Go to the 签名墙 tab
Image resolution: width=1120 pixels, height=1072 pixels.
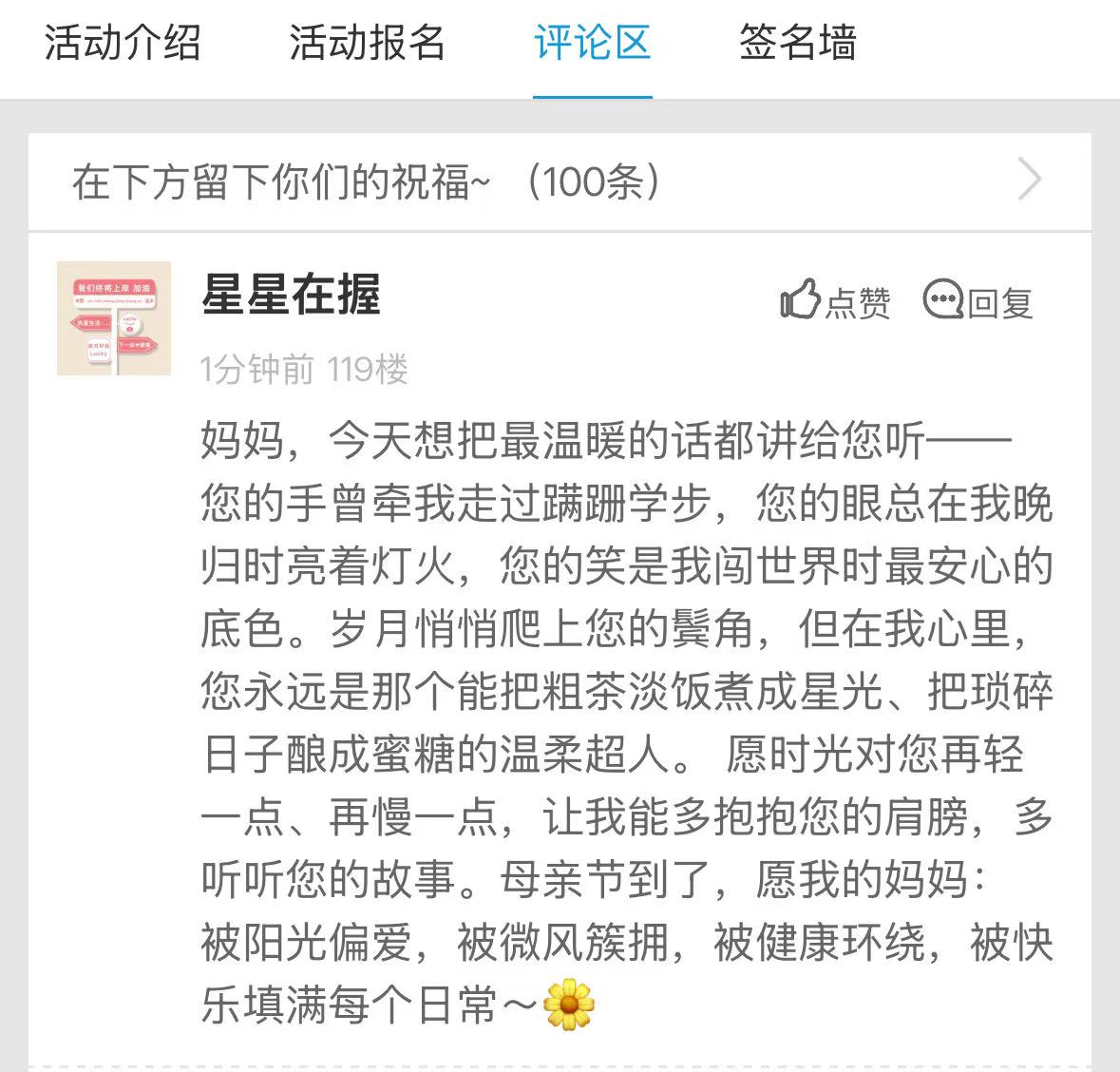[798, 43]
